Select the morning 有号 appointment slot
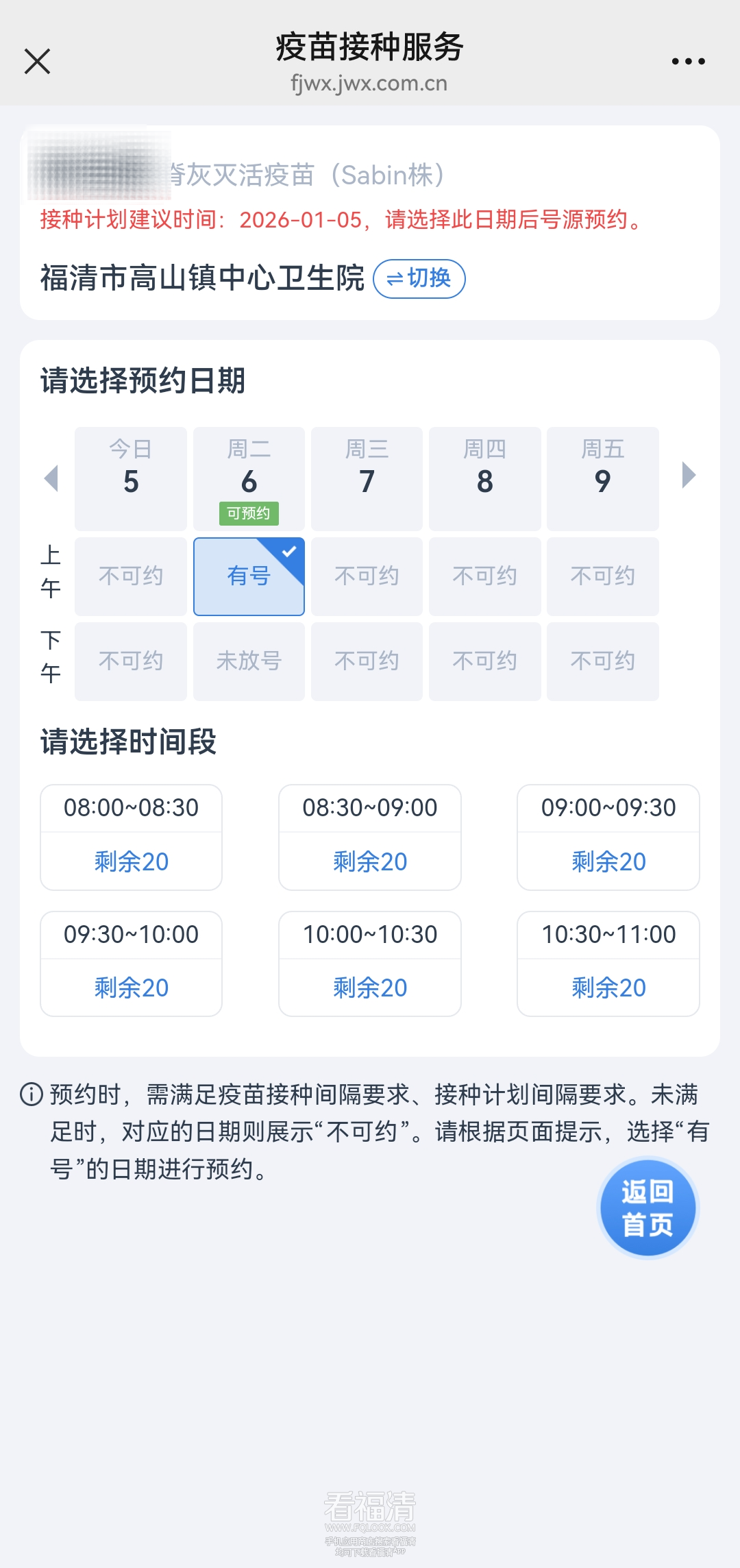The image size is (740, 1568). pos(249,576)
